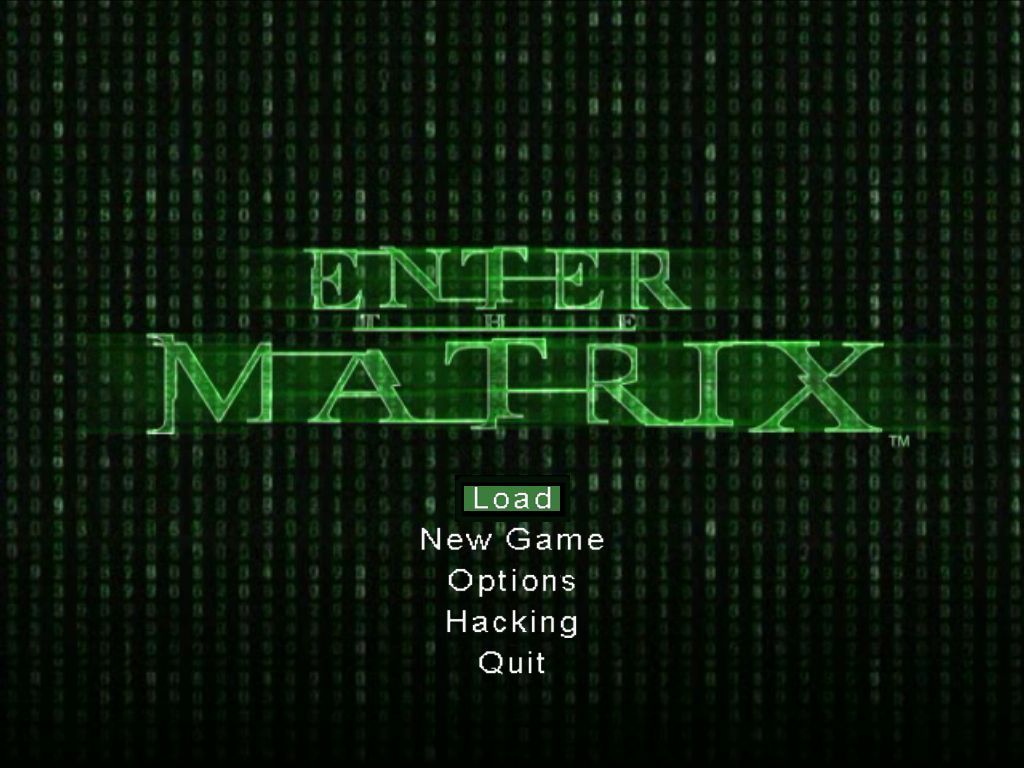Open the Options menu

pos(512,580)
